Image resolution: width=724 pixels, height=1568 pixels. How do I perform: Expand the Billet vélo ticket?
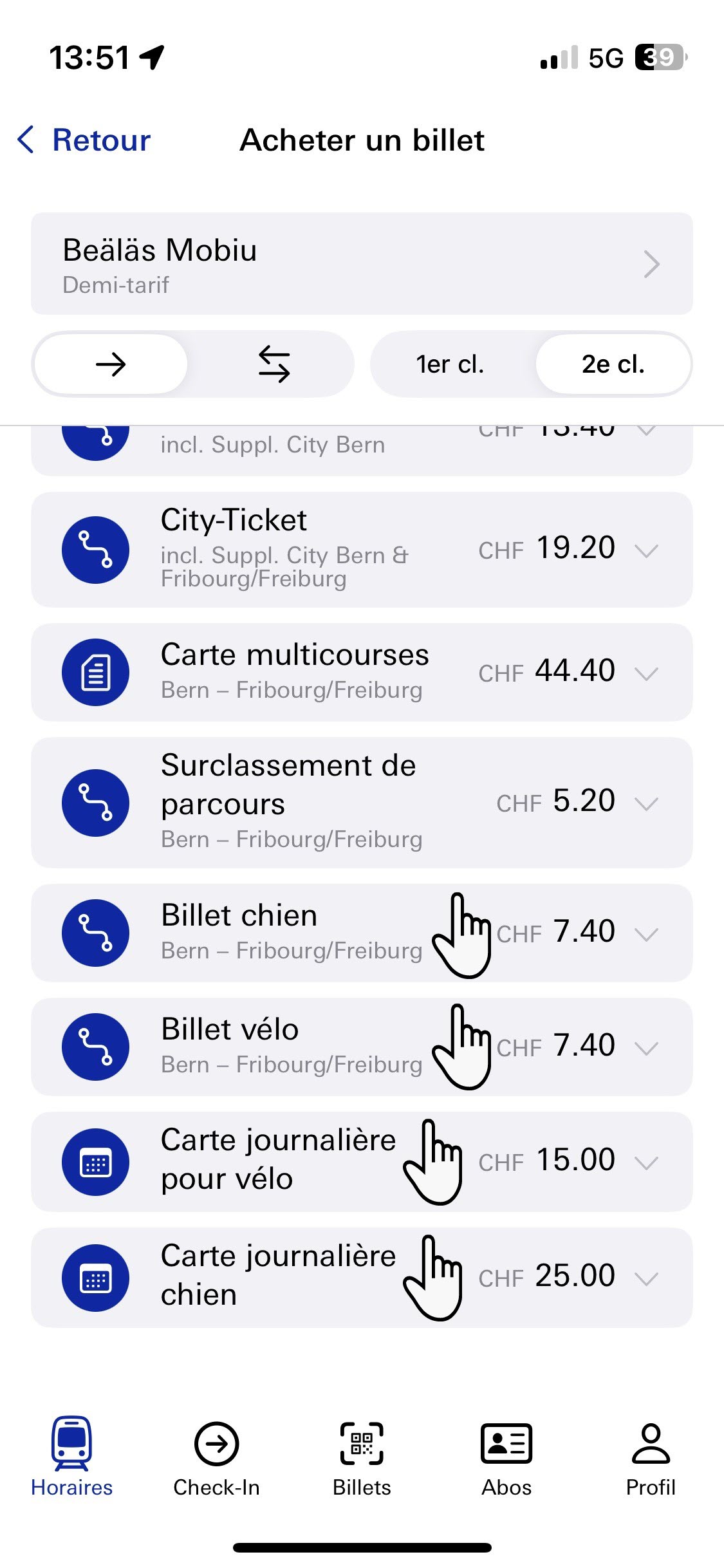point(645,1047)
